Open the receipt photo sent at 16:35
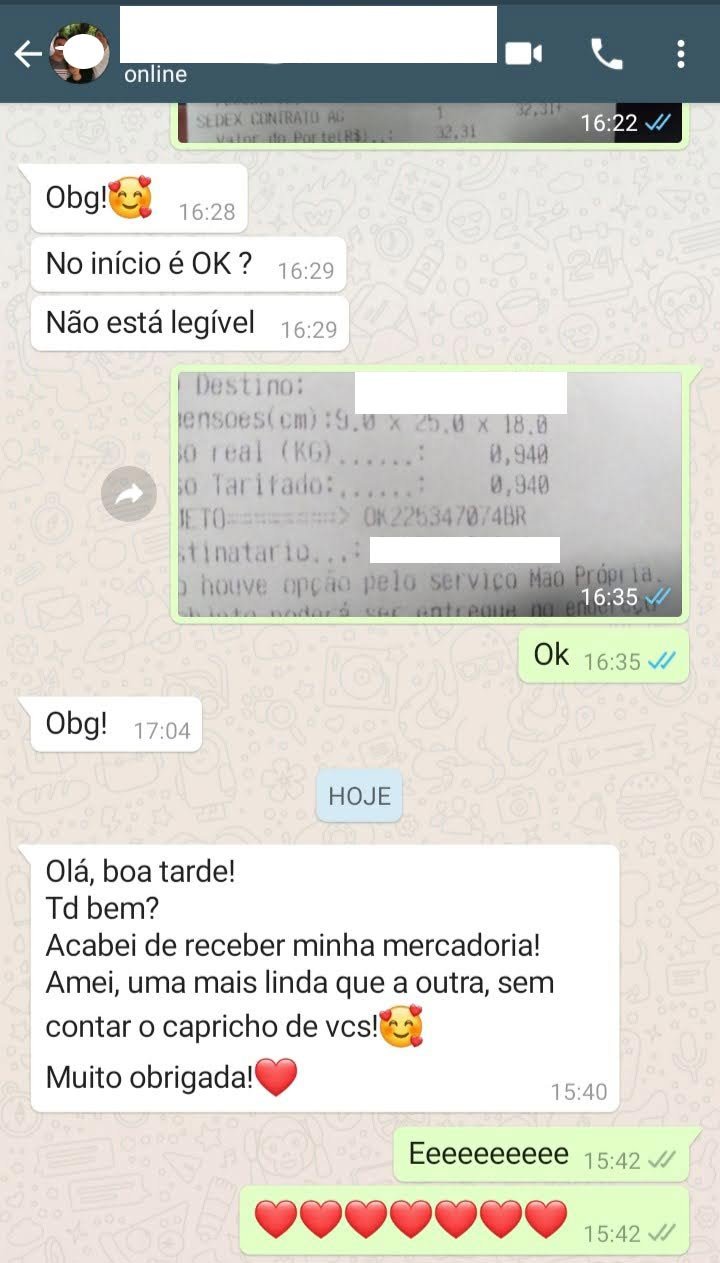 coord(430,494)
